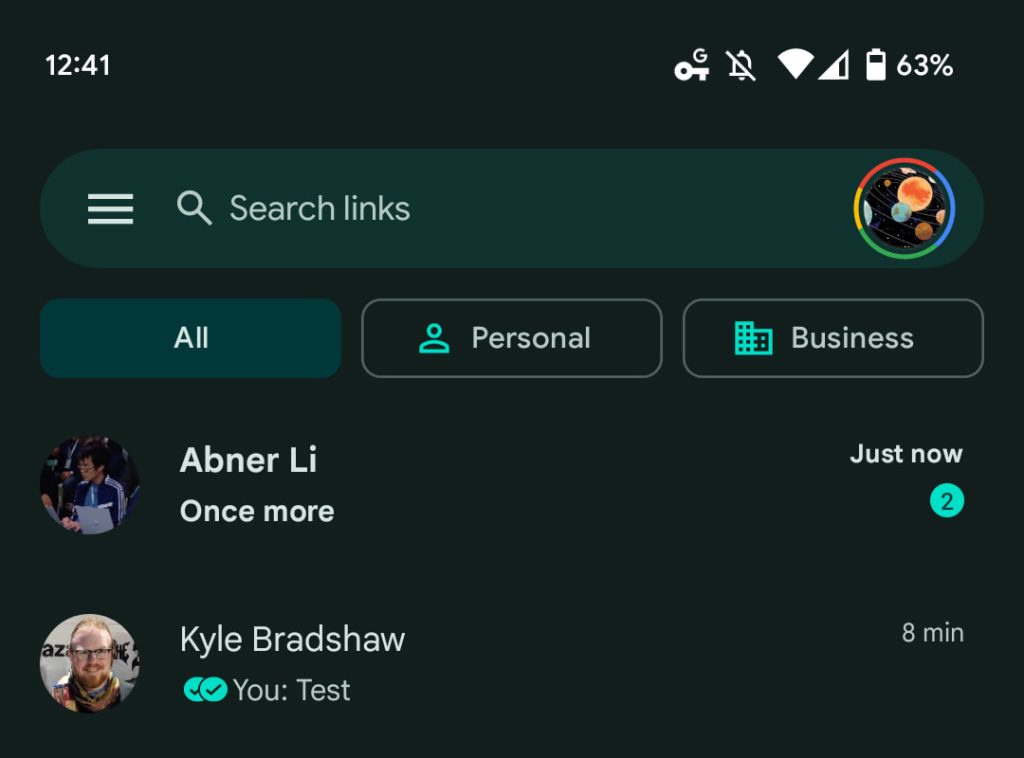1024x758 pixels.
Task: Switch to the Business filter
Action: pos(832,338)
